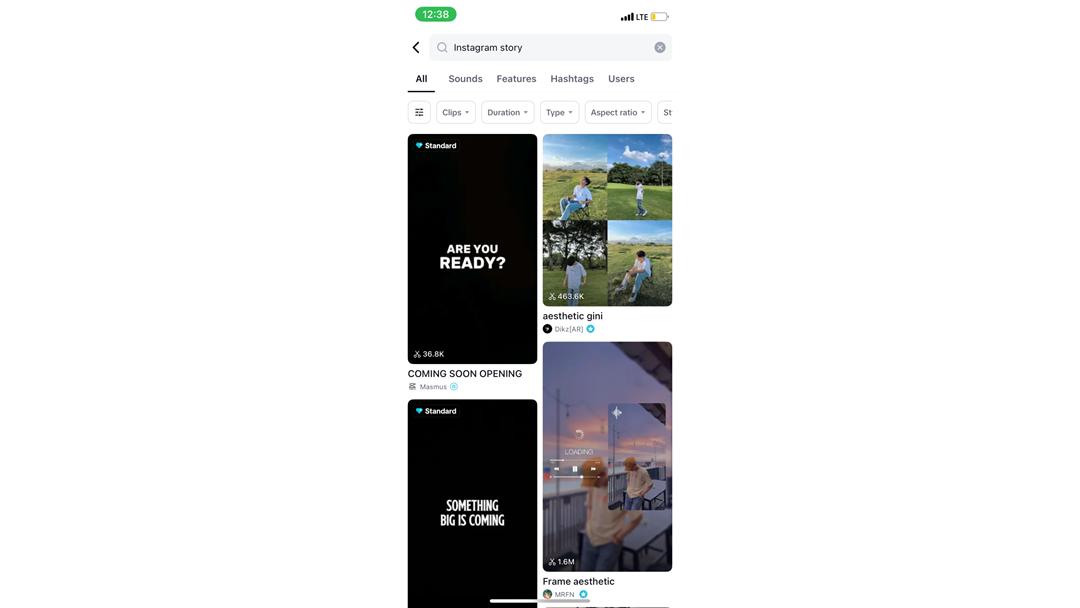Open the Hashtags tab
The image size is (1080, 608).
coord(572,79)
